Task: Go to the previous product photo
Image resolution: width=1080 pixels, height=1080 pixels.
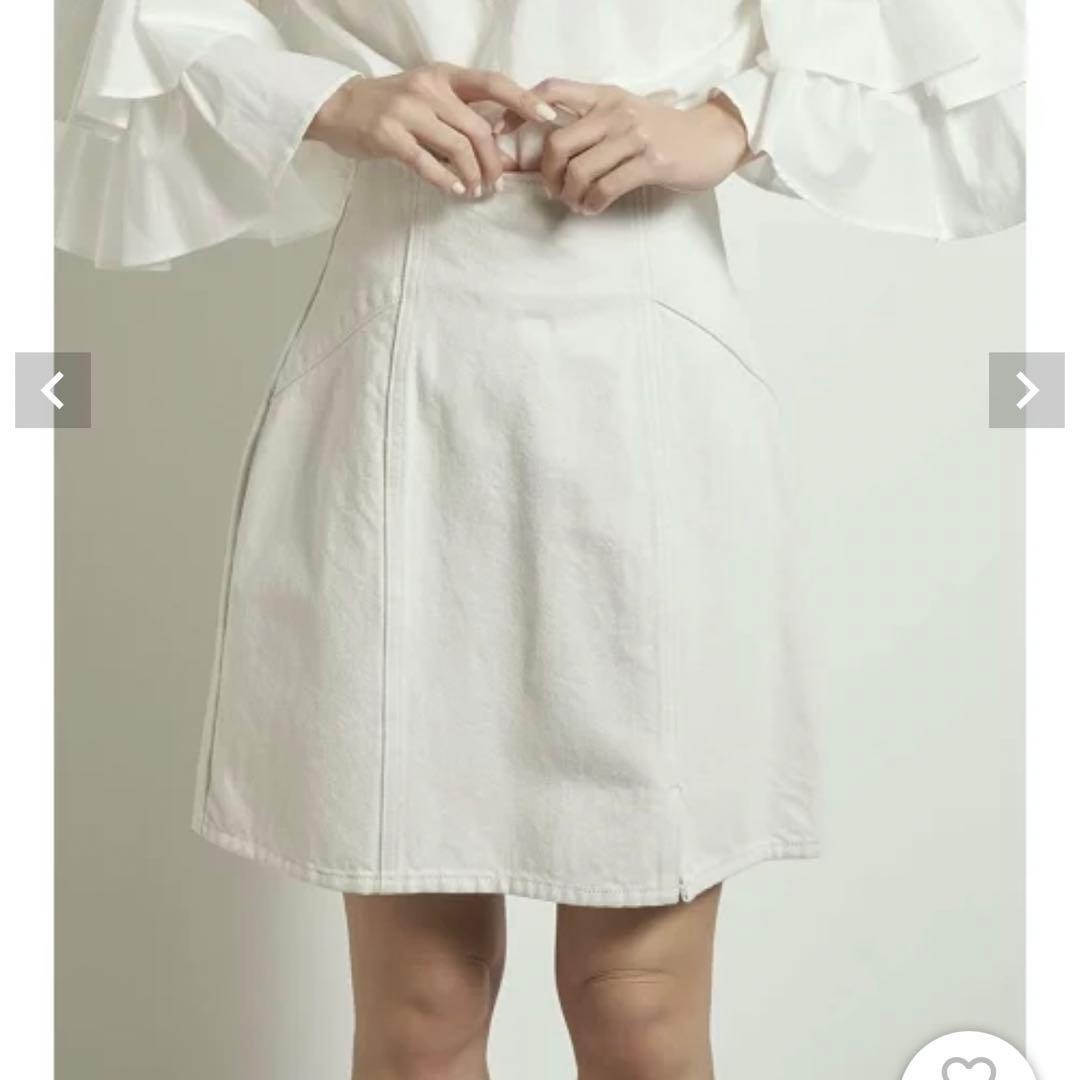Action: 53,390
